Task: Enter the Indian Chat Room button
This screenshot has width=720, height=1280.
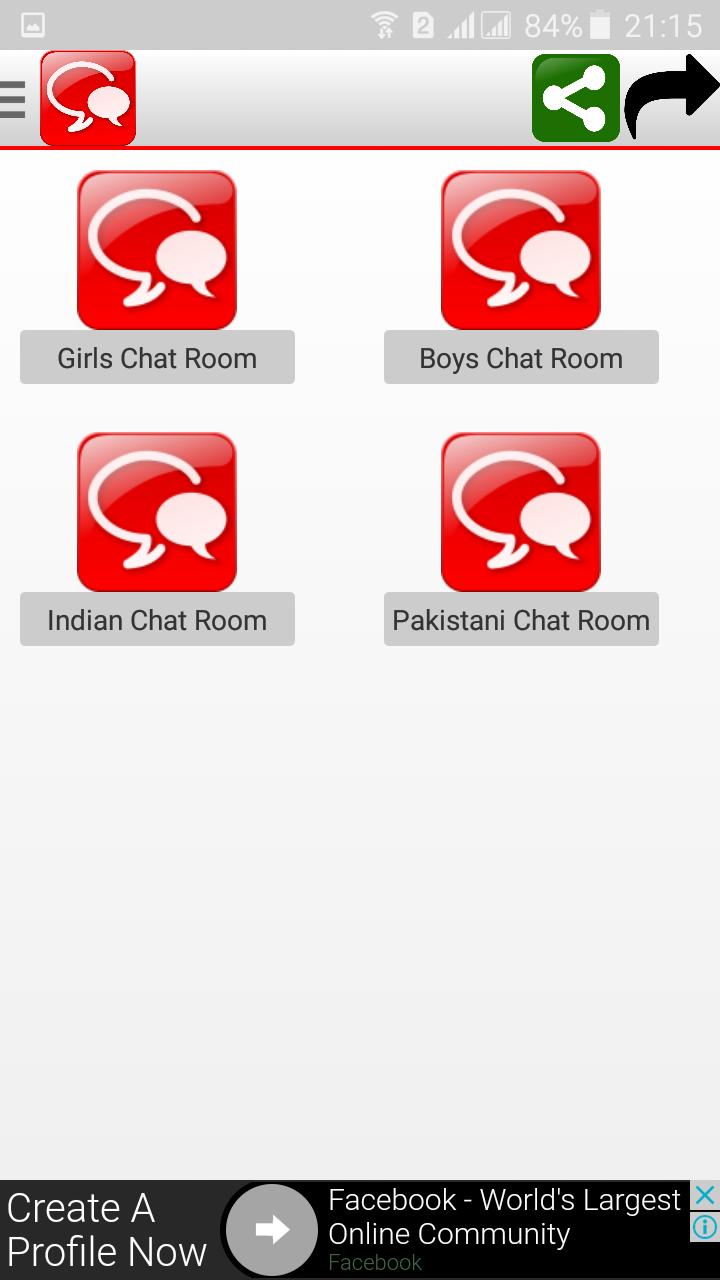Action: (x=157, y=620)
